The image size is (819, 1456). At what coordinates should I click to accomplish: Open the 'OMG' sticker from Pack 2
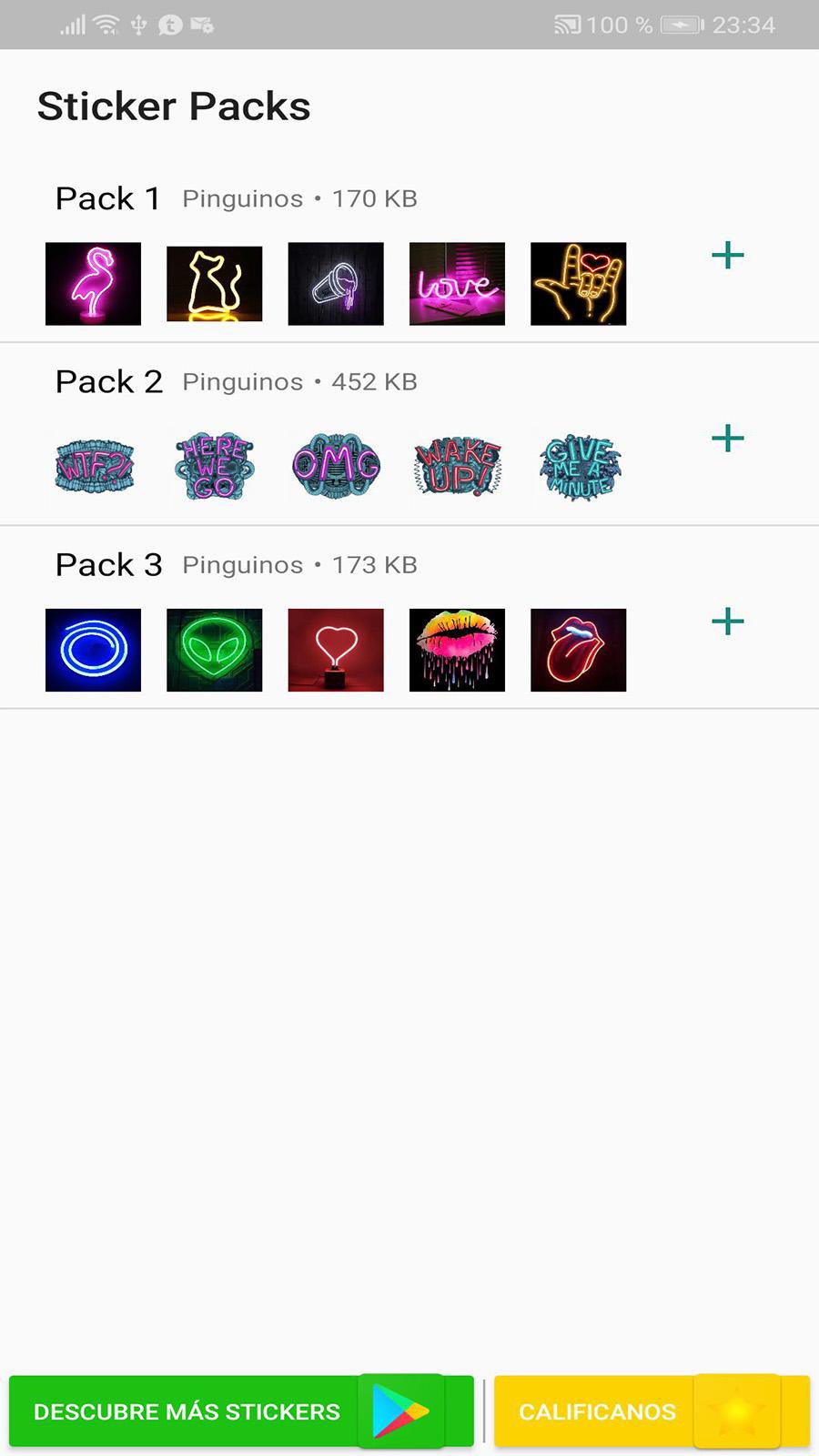pyautogui.click(x=336, y=467)
